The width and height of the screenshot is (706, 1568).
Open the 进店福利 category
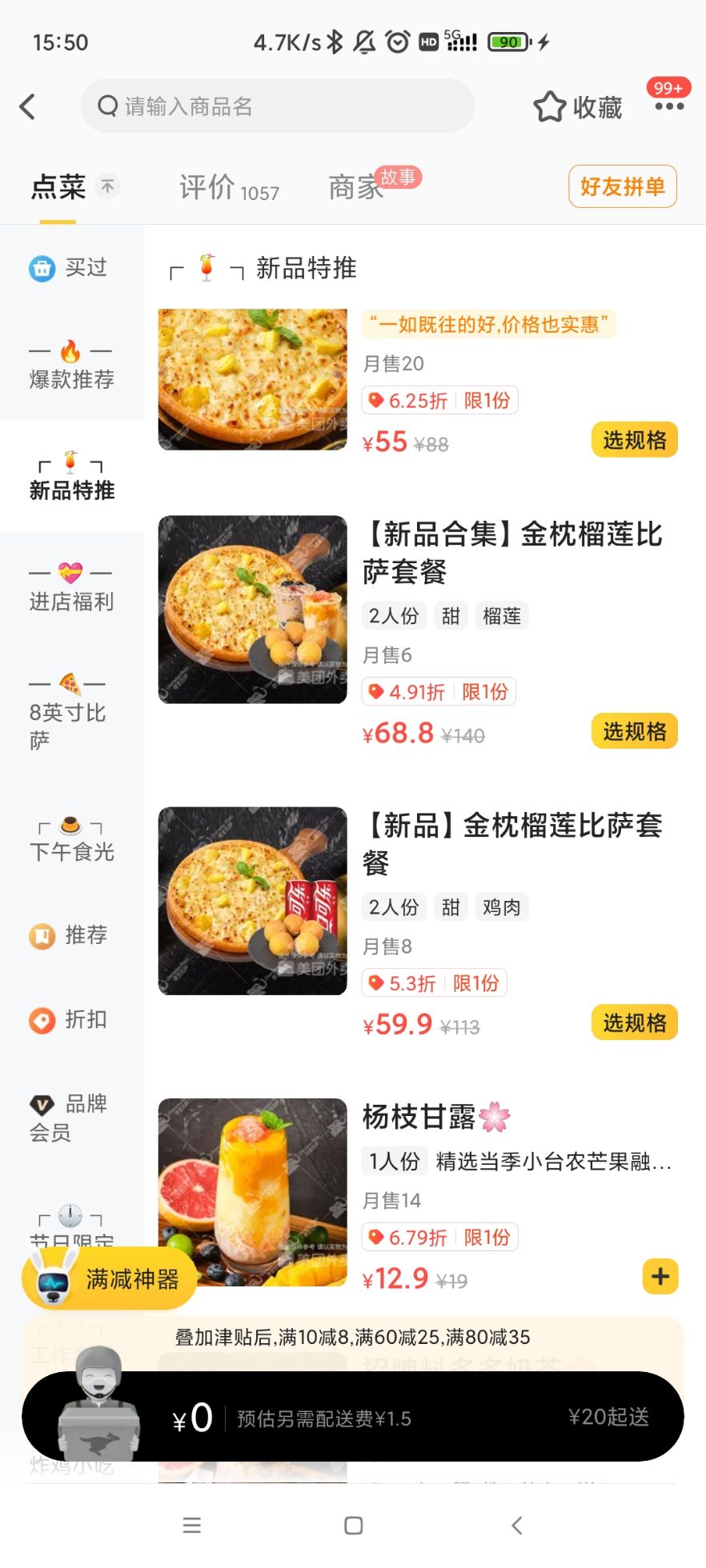coord(71,588)
